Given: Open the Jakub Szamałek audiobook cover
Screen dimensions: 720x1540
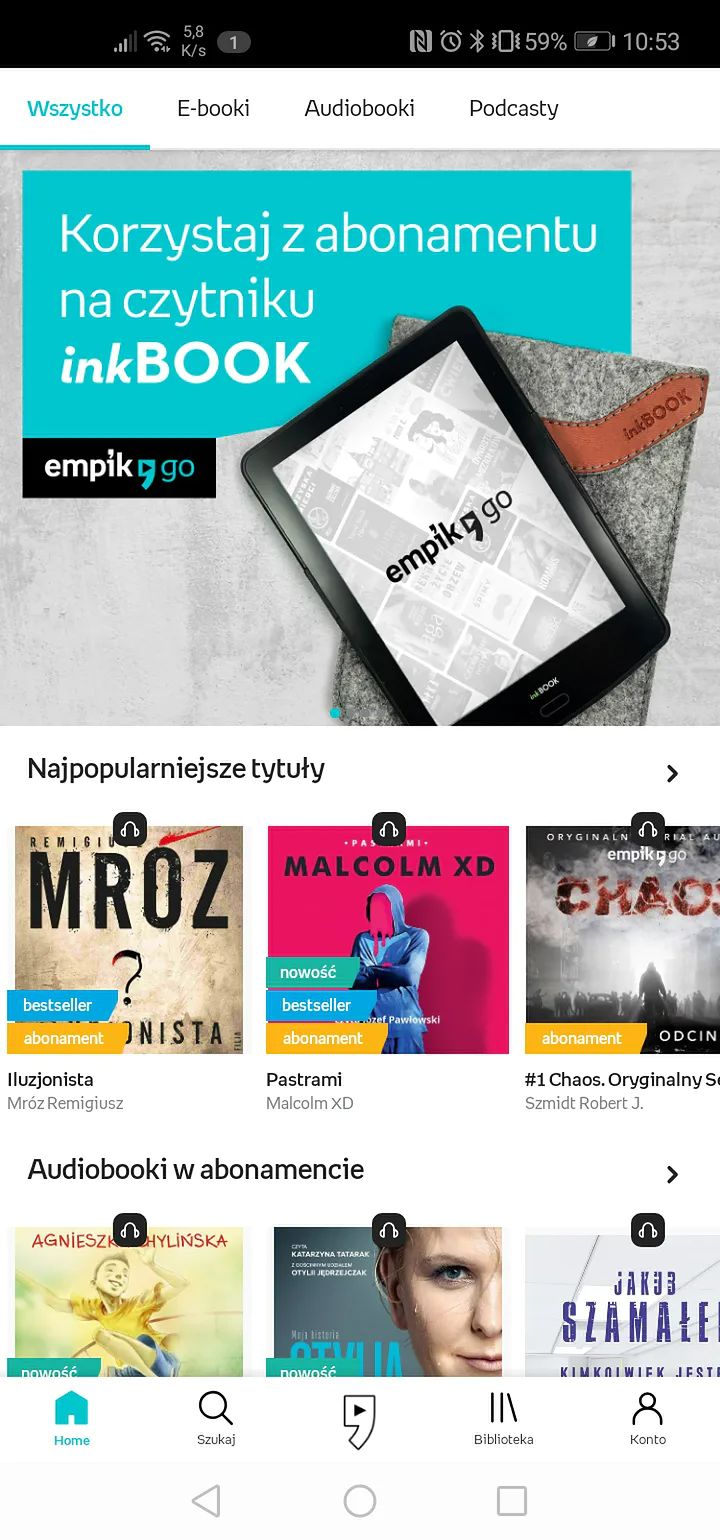Looking at the screenshot, I should pyautogui.click(x=622, y=1300).
